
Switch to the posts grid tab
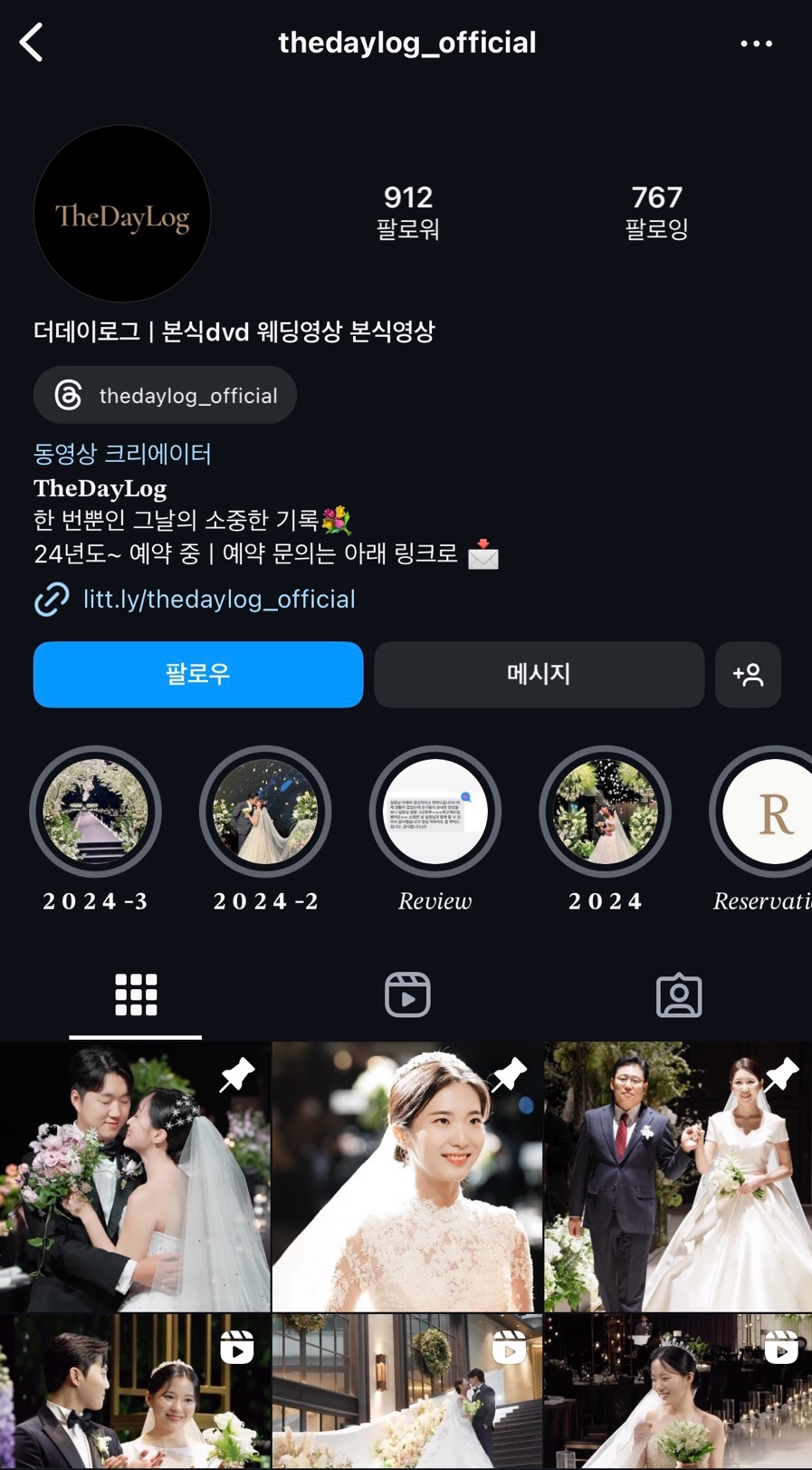tap(136, 994)
